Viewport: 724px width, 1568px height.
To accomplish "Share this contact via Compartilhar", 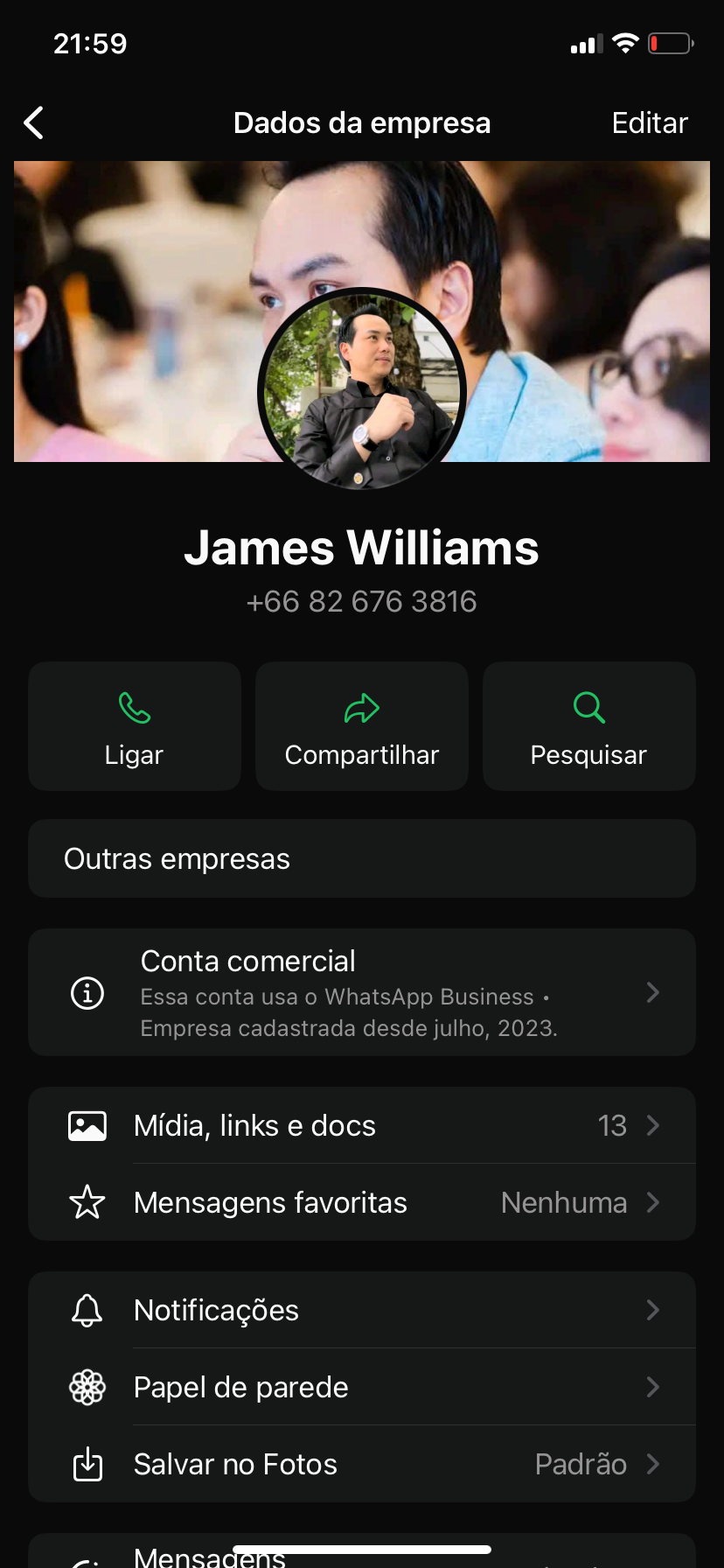I will [362, 726].
